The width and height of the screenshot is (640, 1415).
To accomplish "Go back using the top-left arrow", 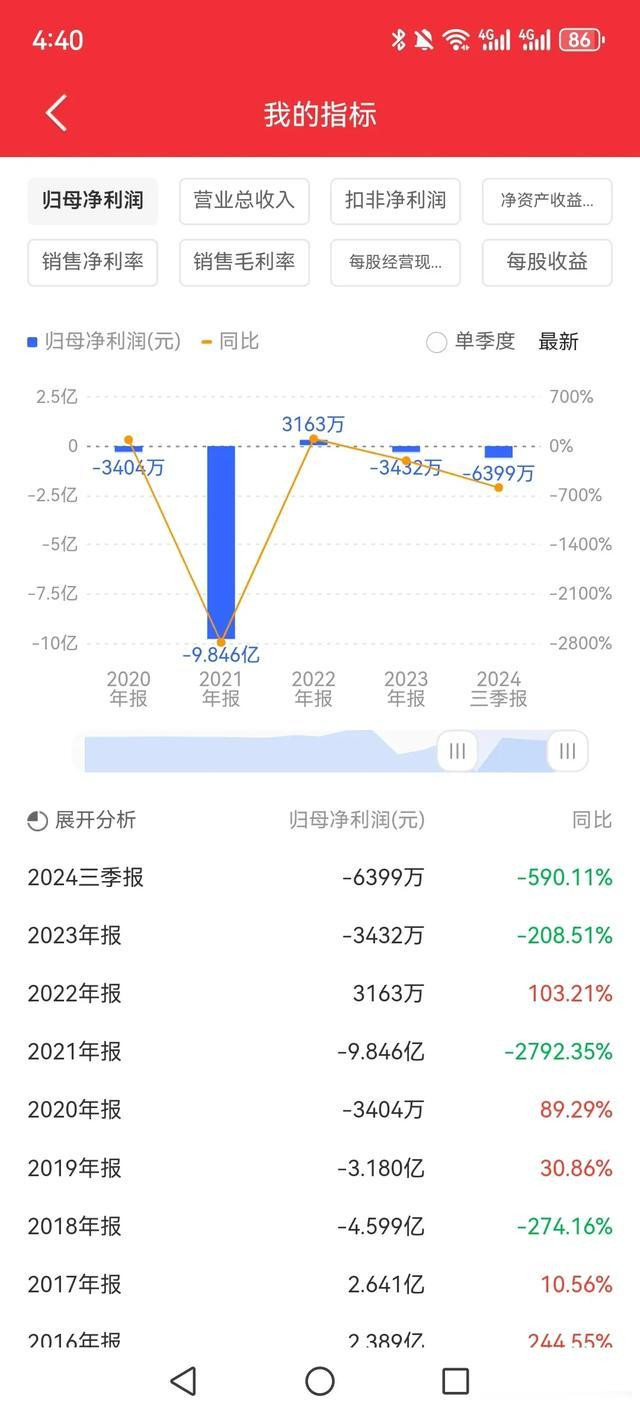I will pyautogui.click(x=56, y=113).
